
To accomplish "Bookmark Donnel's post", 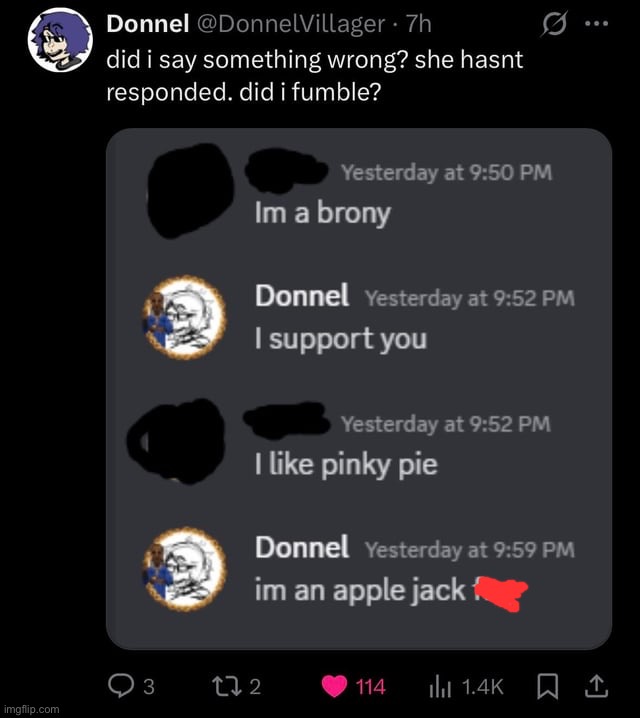I will 548,686.
